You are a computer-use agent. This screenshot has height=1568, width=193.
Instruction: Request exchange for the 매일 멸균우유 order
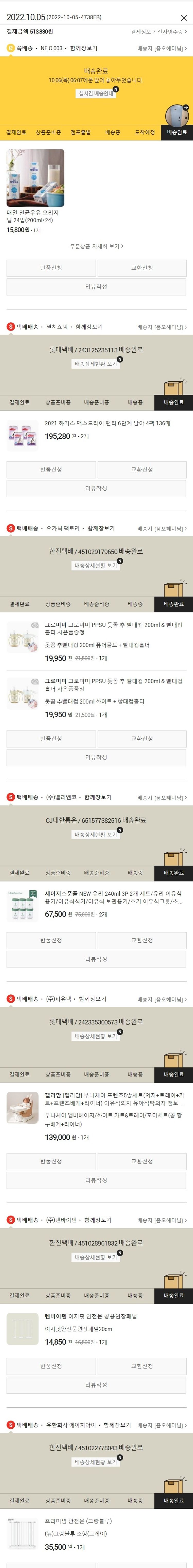142,268
